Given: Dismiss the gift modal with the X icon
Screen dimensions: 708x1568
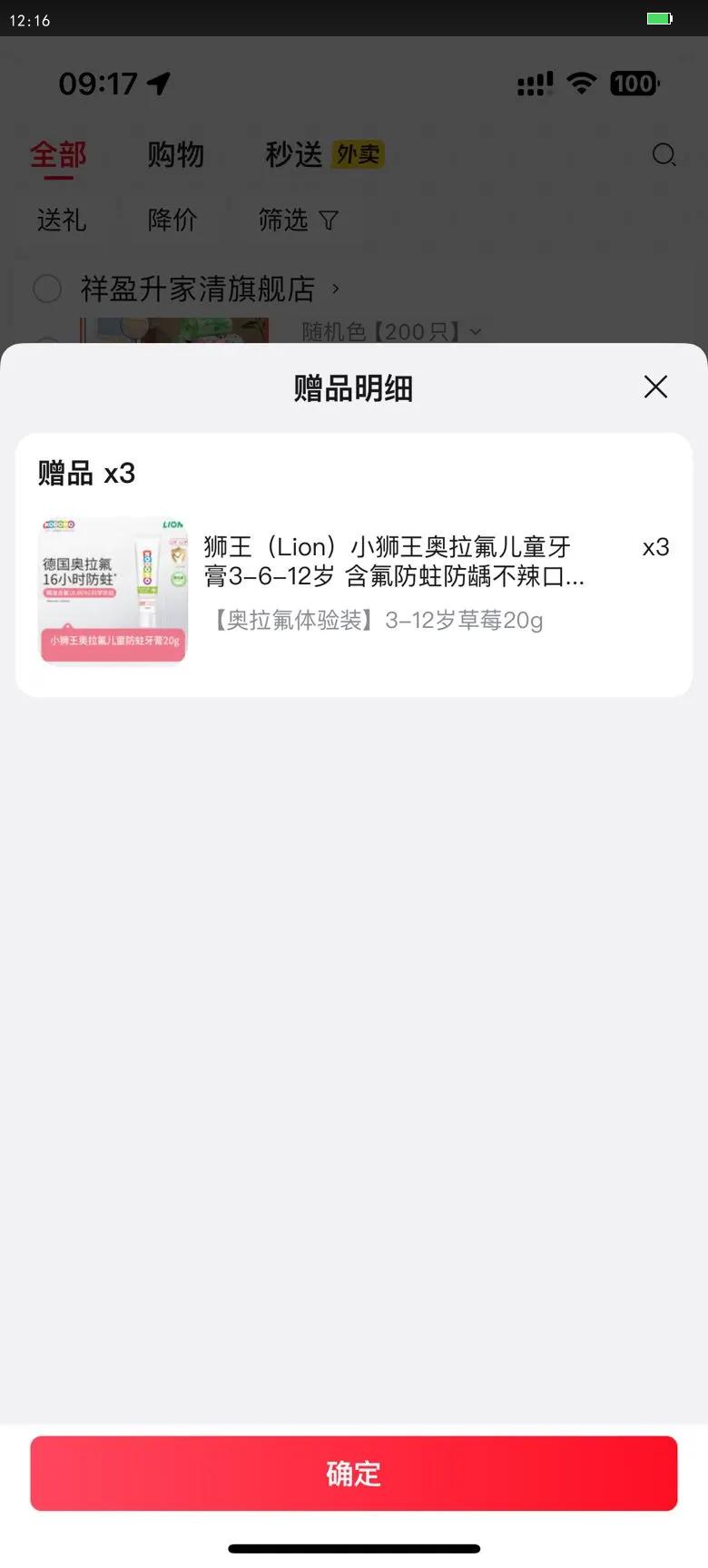Looking at the screenshot, I should (x=655, y=387).
